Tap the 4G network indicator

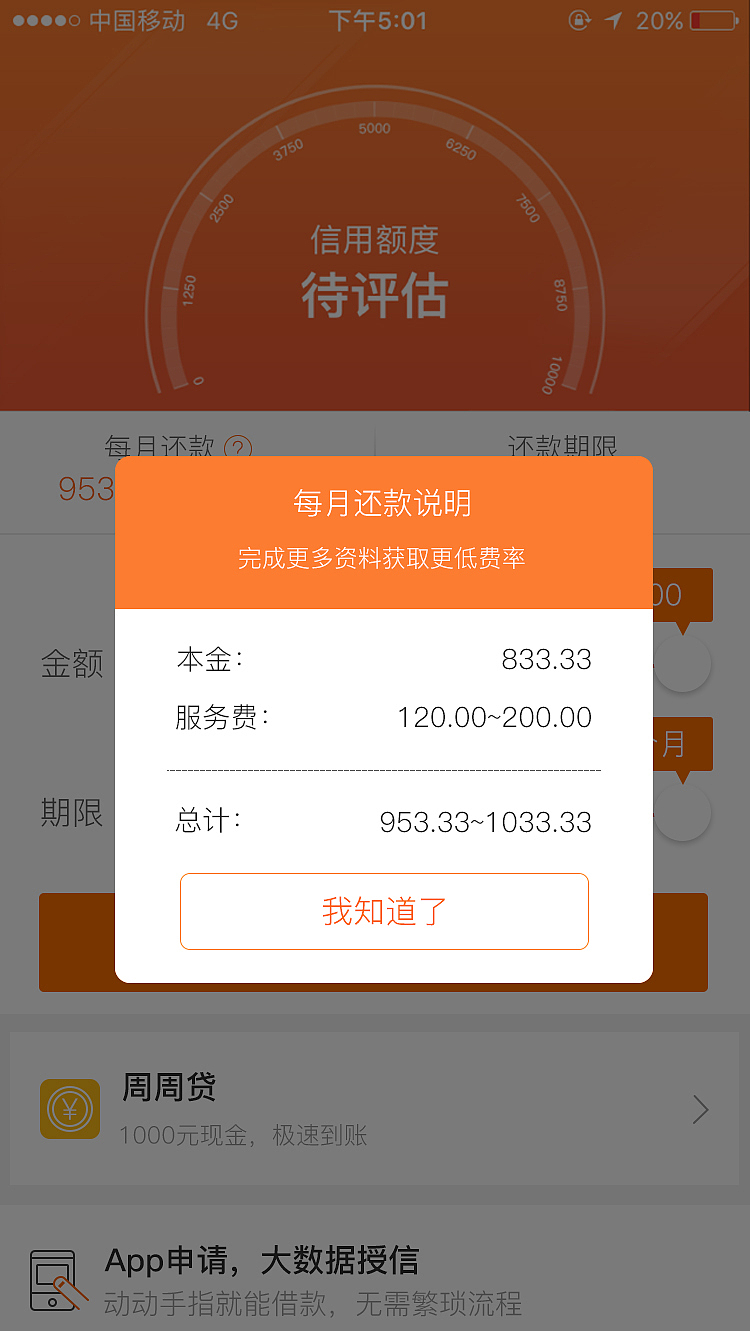pos(222,19)
